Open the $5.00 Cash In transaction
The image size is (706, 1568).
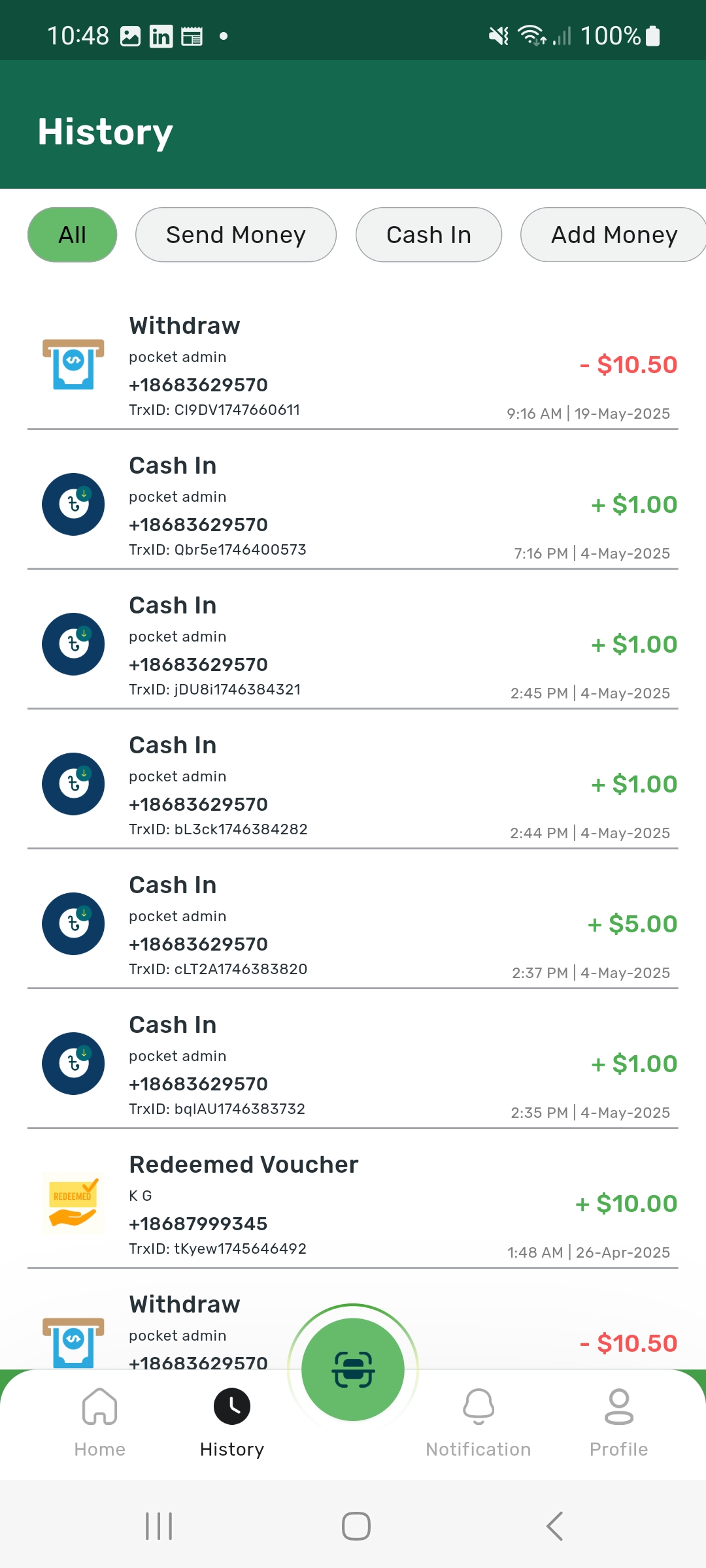[x=353, y=925]
